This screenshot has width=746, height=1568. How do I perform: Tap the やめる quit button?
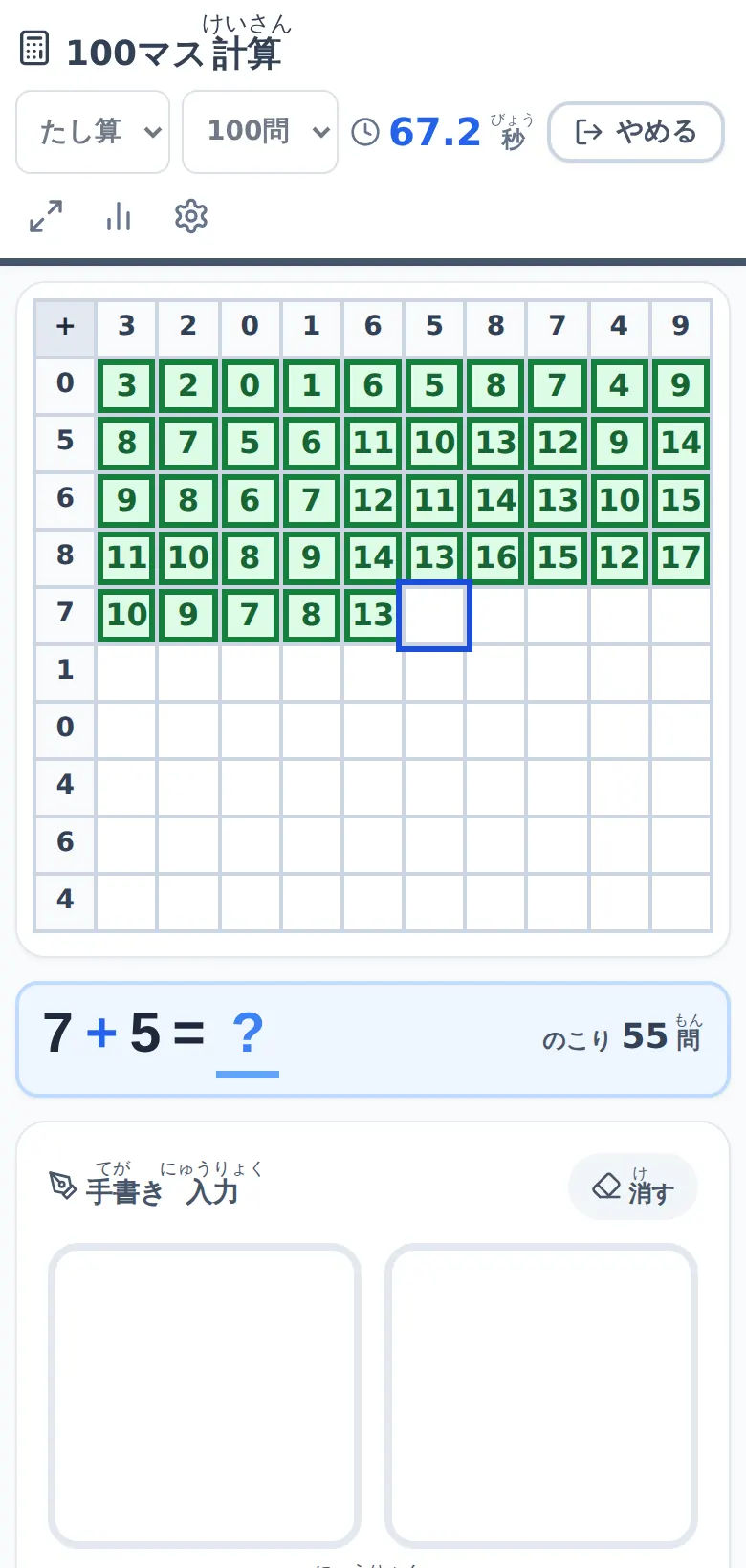(x=636, y=132)
